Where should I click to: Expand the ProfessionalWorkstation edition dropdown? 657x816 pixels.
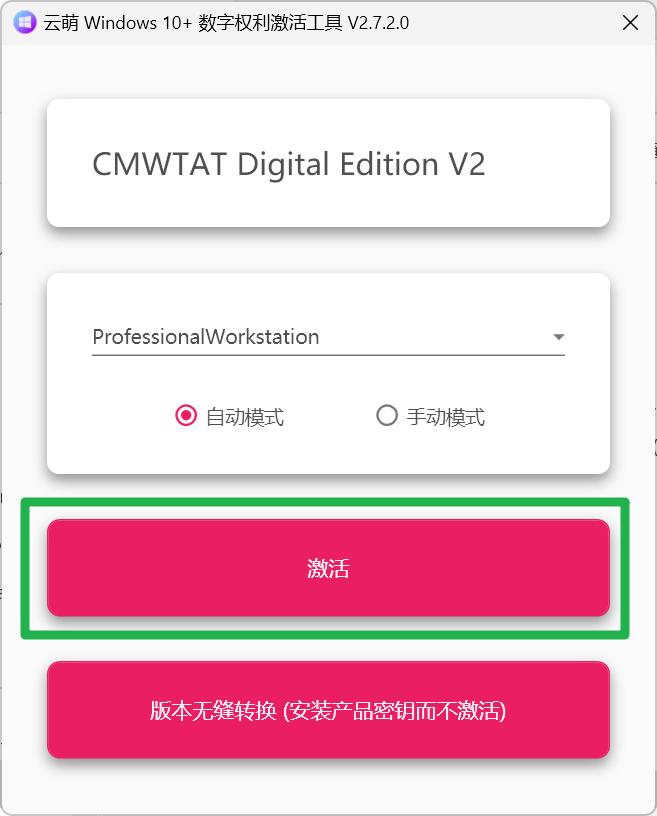click(x=558, y=337)
